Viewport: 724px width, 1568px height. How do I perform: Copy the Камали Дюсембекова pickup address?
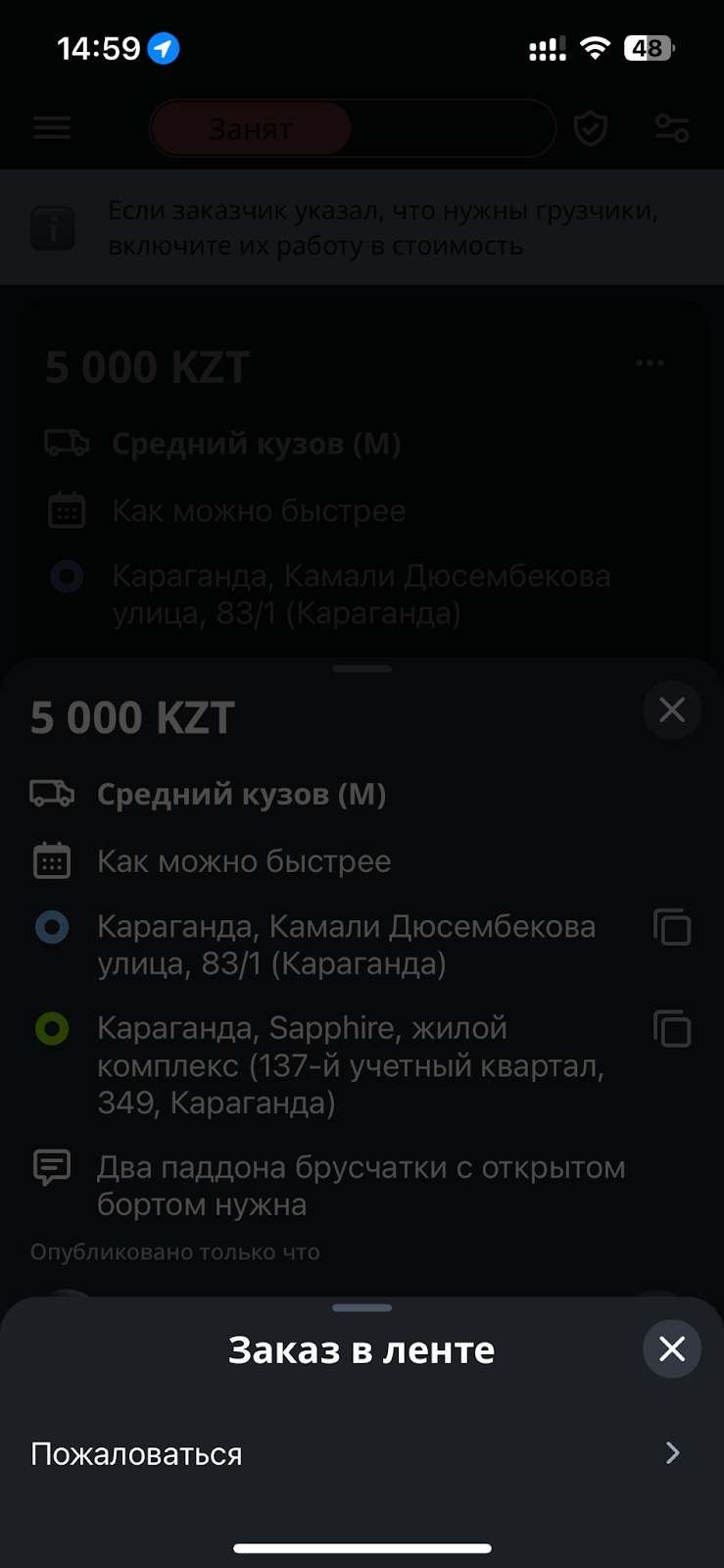[672, 927]
